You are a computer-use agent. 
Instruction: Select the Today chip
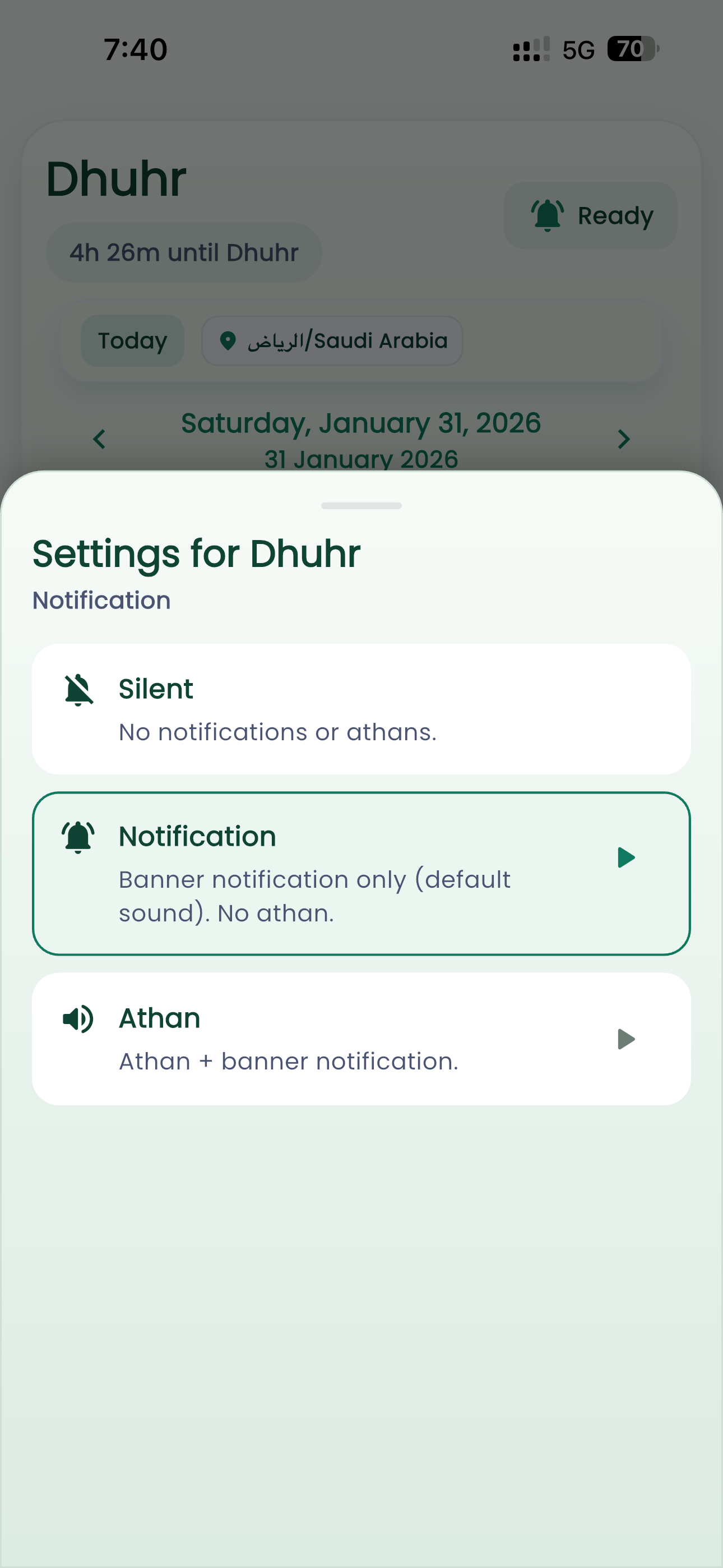click(x=132, y=340)
